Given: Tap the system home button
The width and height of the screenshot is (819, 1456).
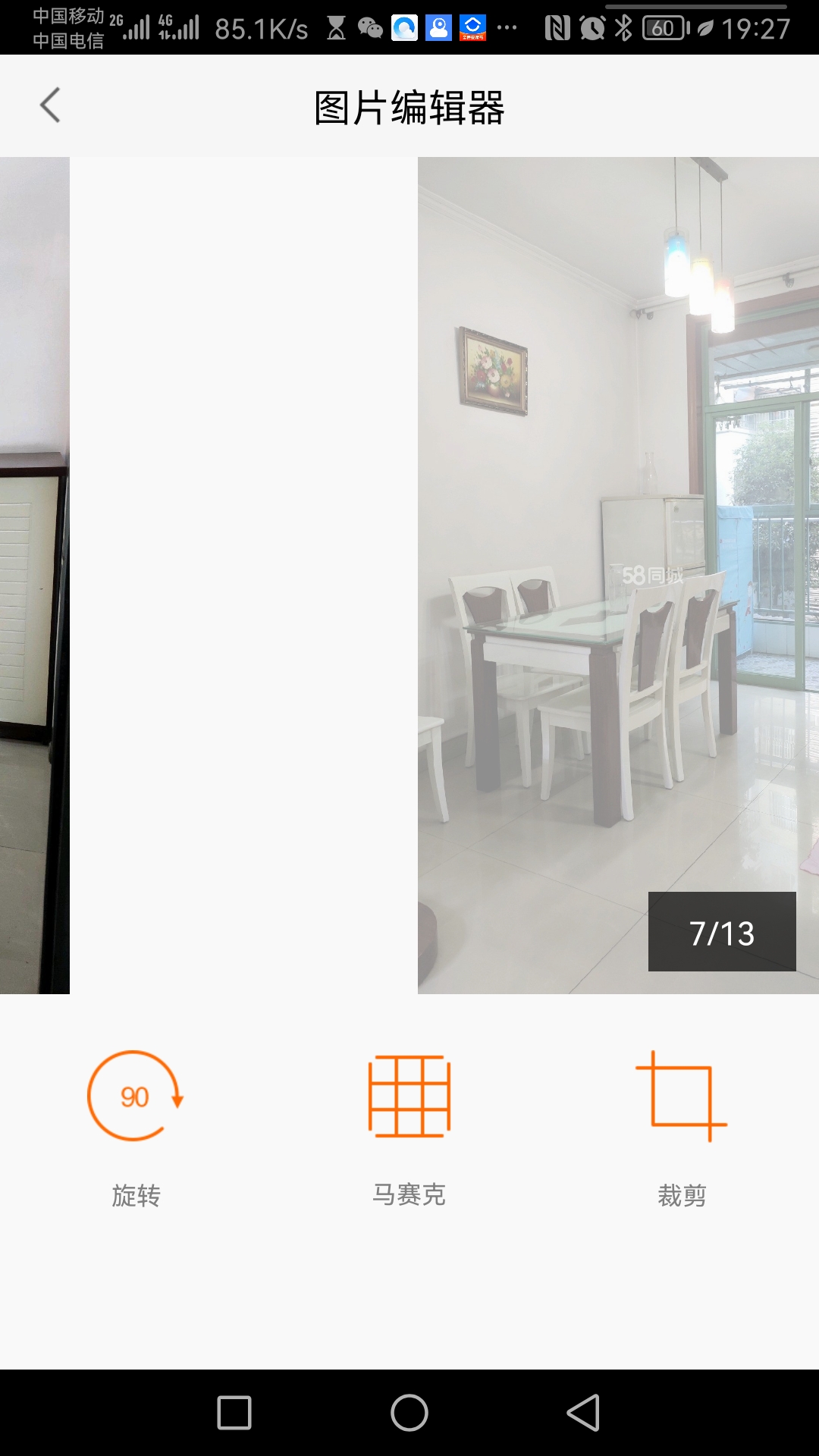Looking at the screenshot, I should pos(409,1413).
